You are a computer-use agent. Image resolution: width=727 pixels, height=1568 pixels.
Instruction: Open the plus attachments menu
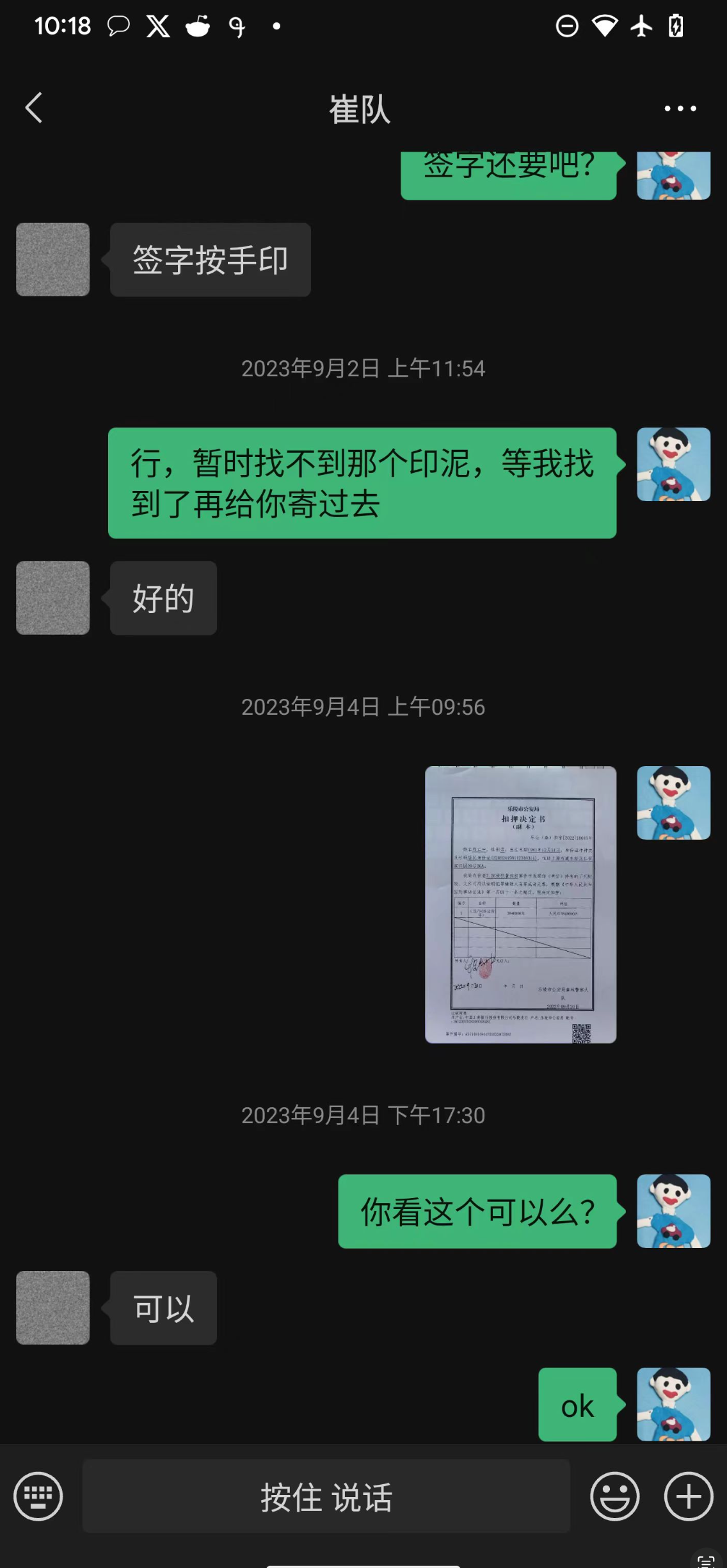(x=689, y=1496)
